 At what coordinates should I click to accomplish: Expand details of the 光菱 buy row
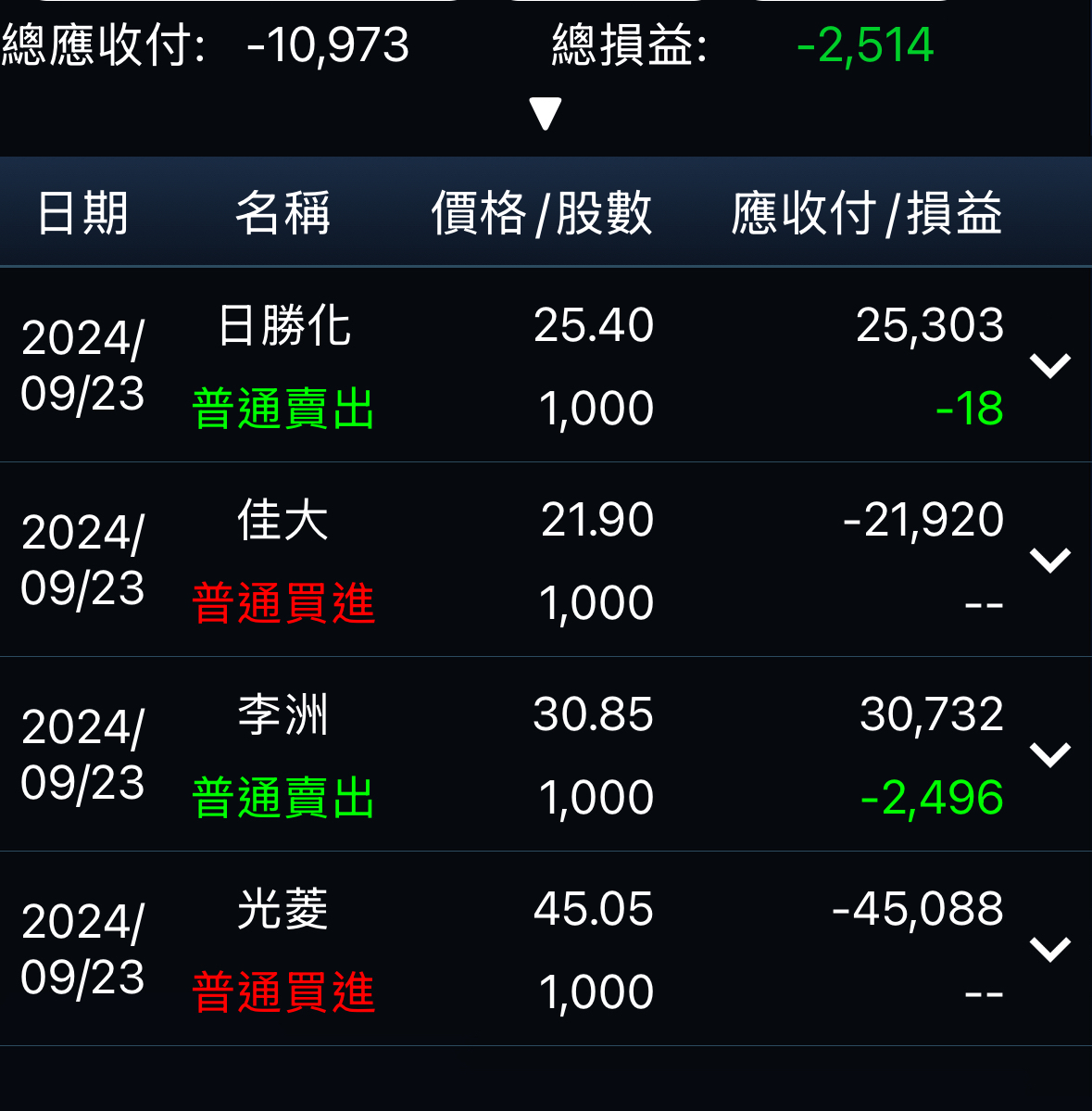click(x=1050, y=949)
